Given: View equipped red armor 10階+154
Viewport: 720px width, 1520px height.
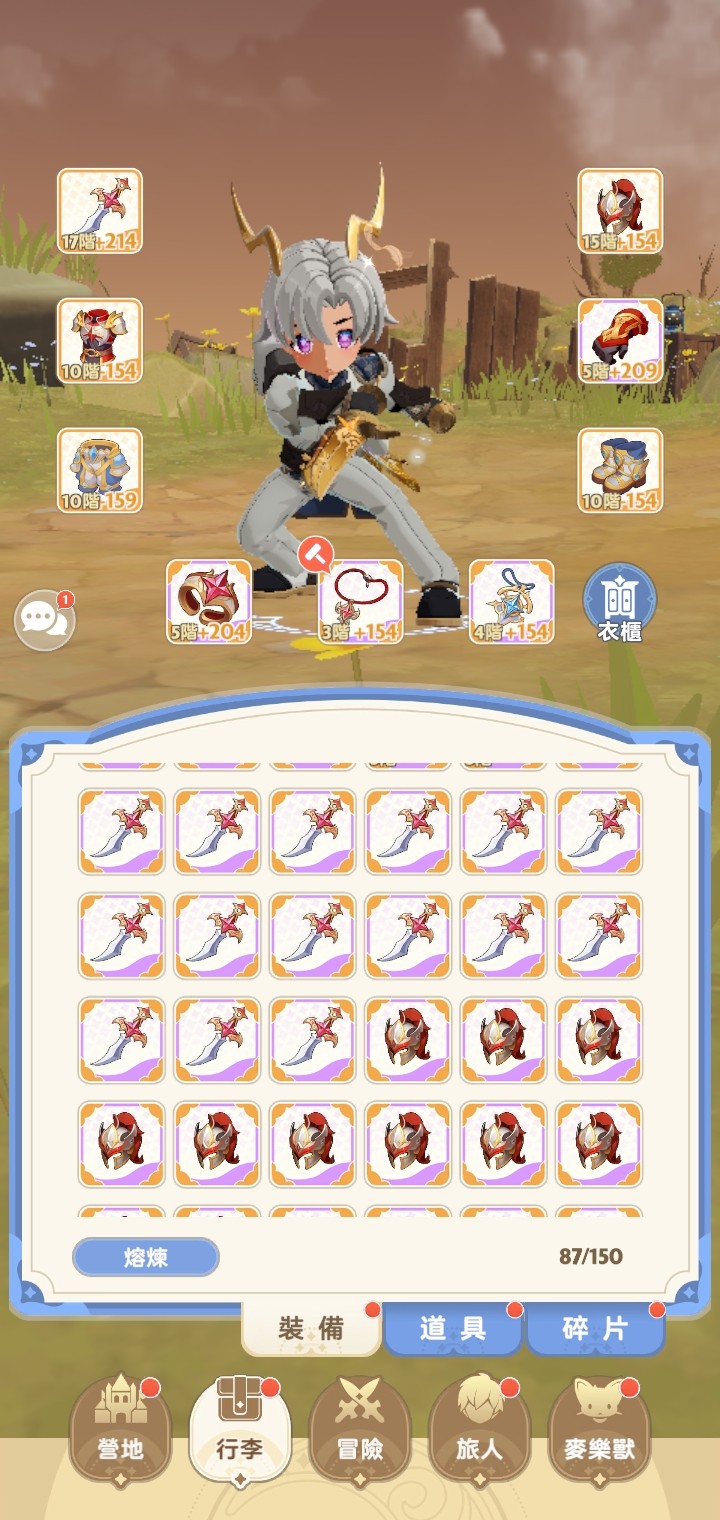Looking at the screenshot, I should 100,340.
